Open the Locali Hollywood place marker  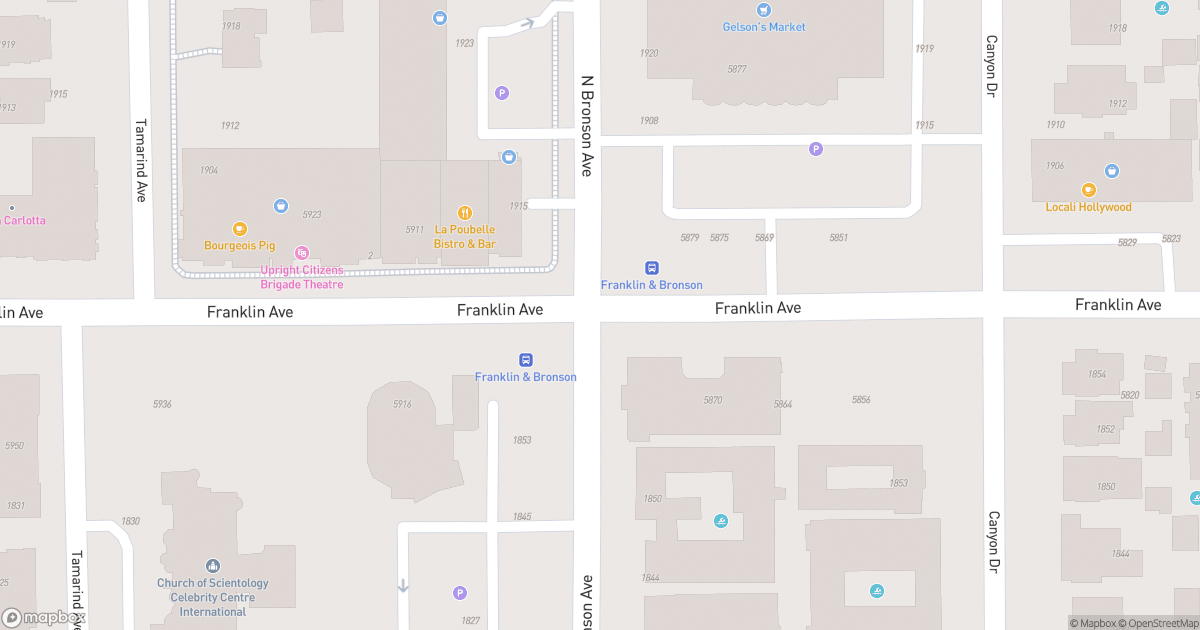click(1088, 189)
